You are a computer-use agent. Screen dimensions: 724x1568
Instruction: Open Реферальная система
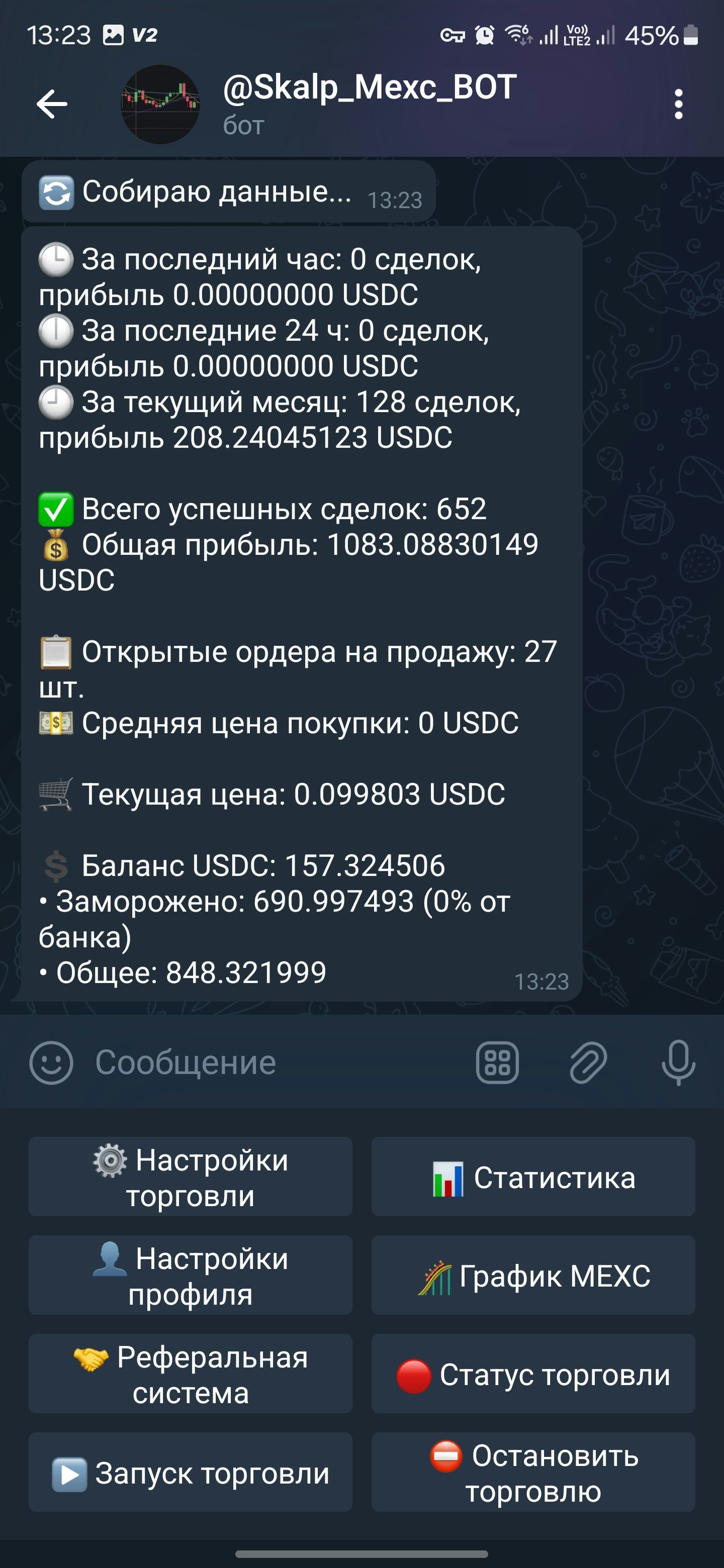190,1374
